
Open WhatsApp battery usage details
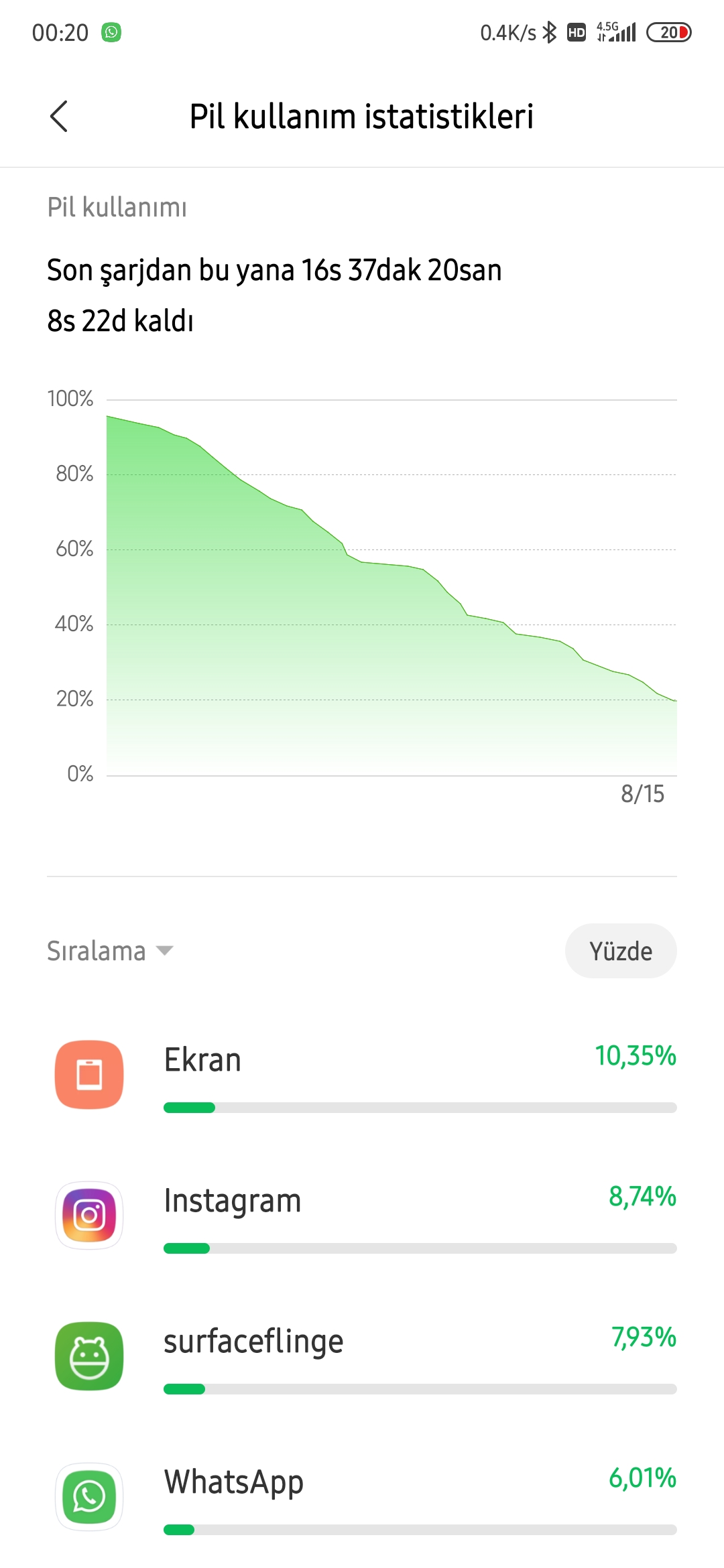point(362,1497)
